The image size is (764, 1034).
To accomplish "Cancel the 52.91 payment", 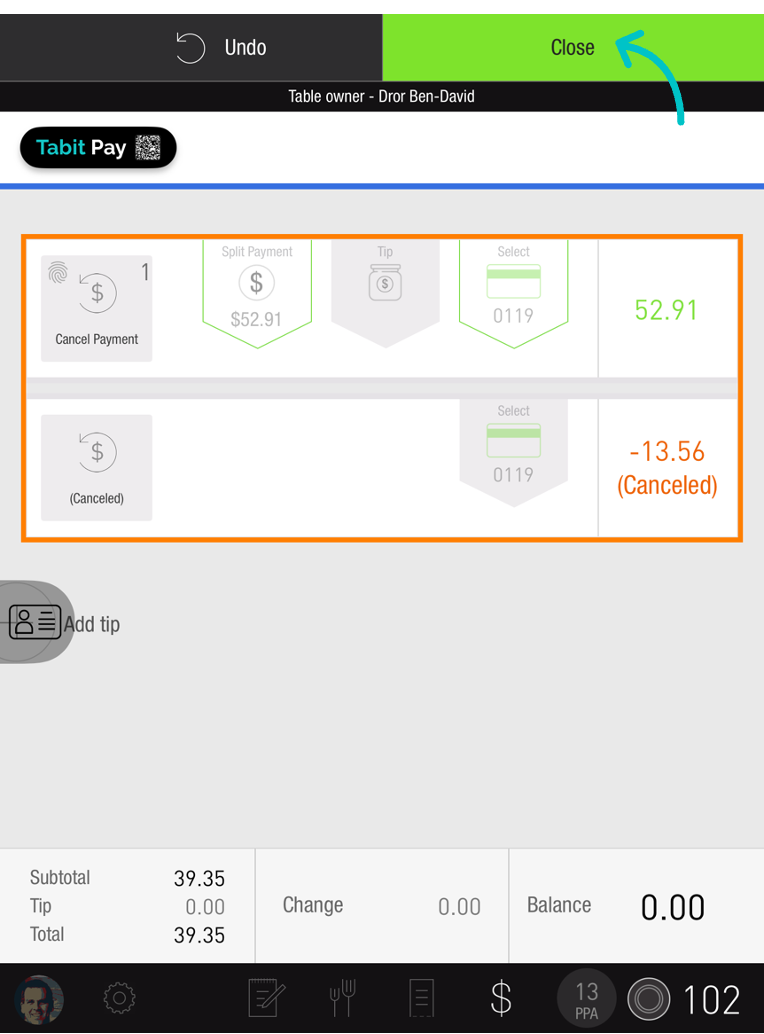I will click(x=96, y=308).
